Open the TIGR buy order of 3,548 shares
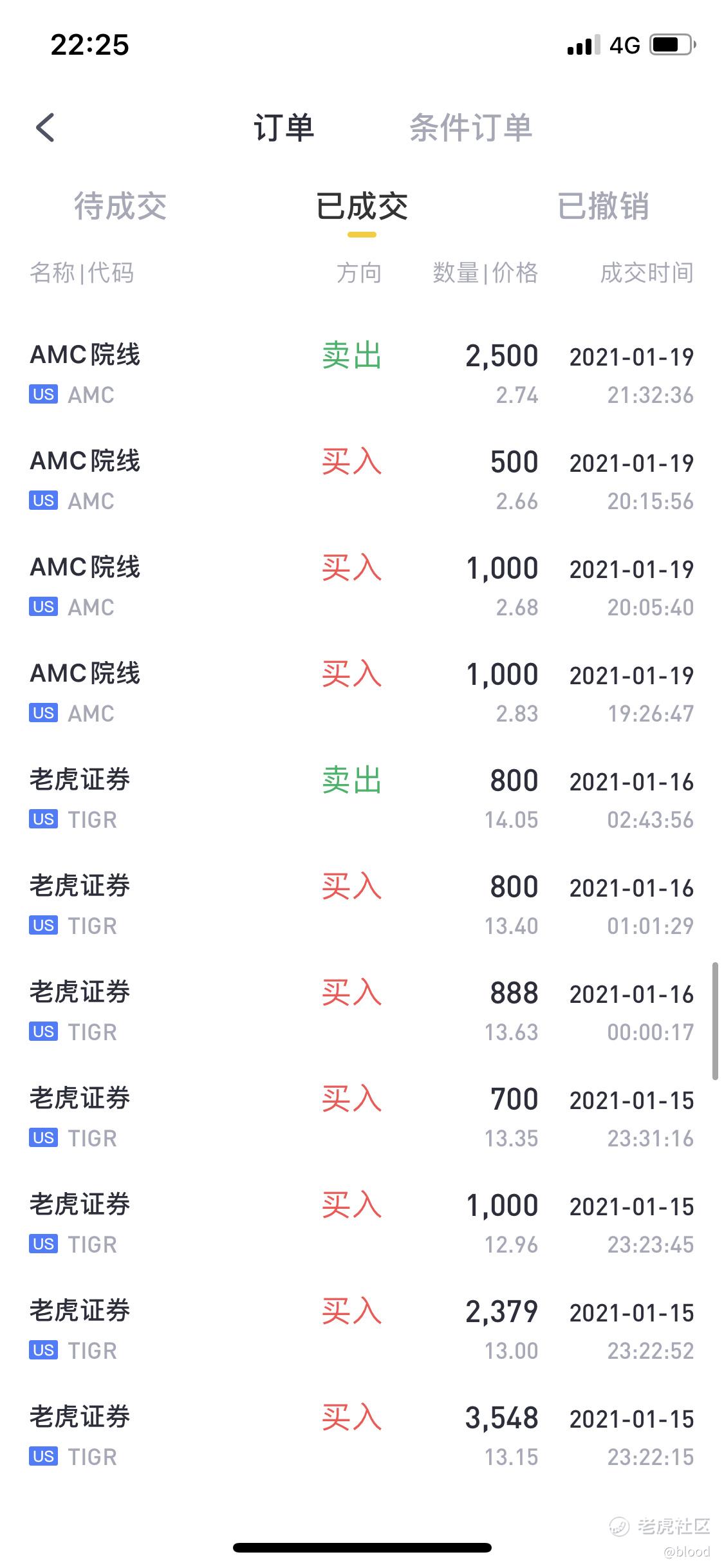 click(x=362, y=1437)
